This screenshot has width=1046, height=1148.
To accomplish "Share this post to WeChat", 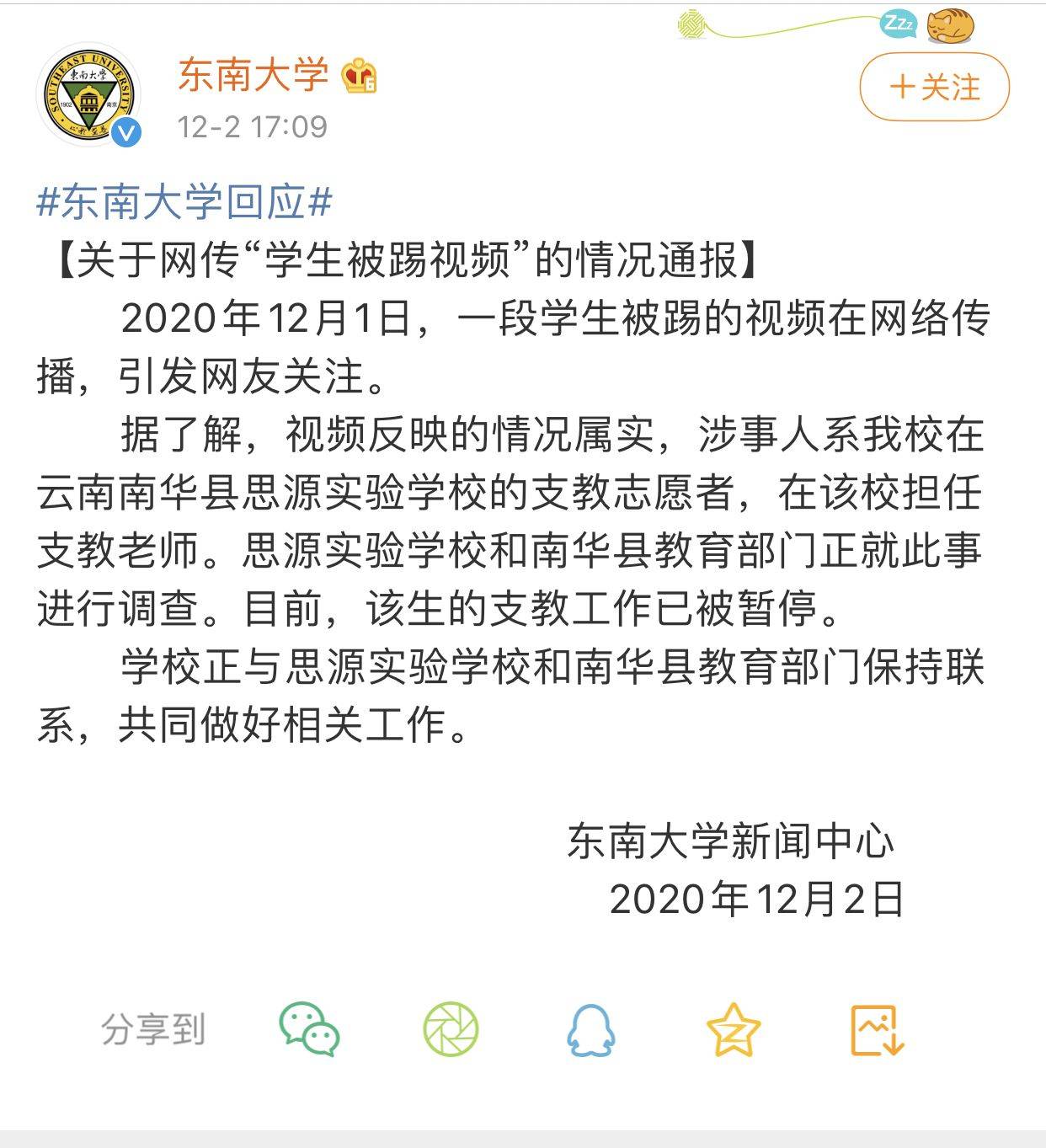I will [309, 1028].
